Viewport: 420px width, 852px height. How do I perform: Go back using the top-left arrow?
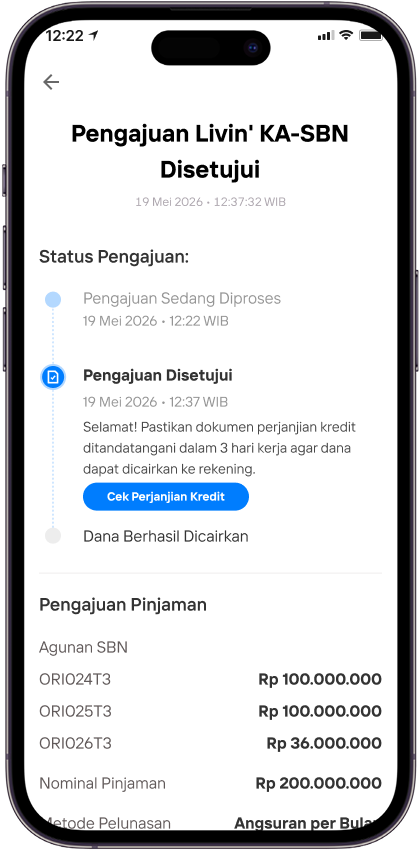51,82
